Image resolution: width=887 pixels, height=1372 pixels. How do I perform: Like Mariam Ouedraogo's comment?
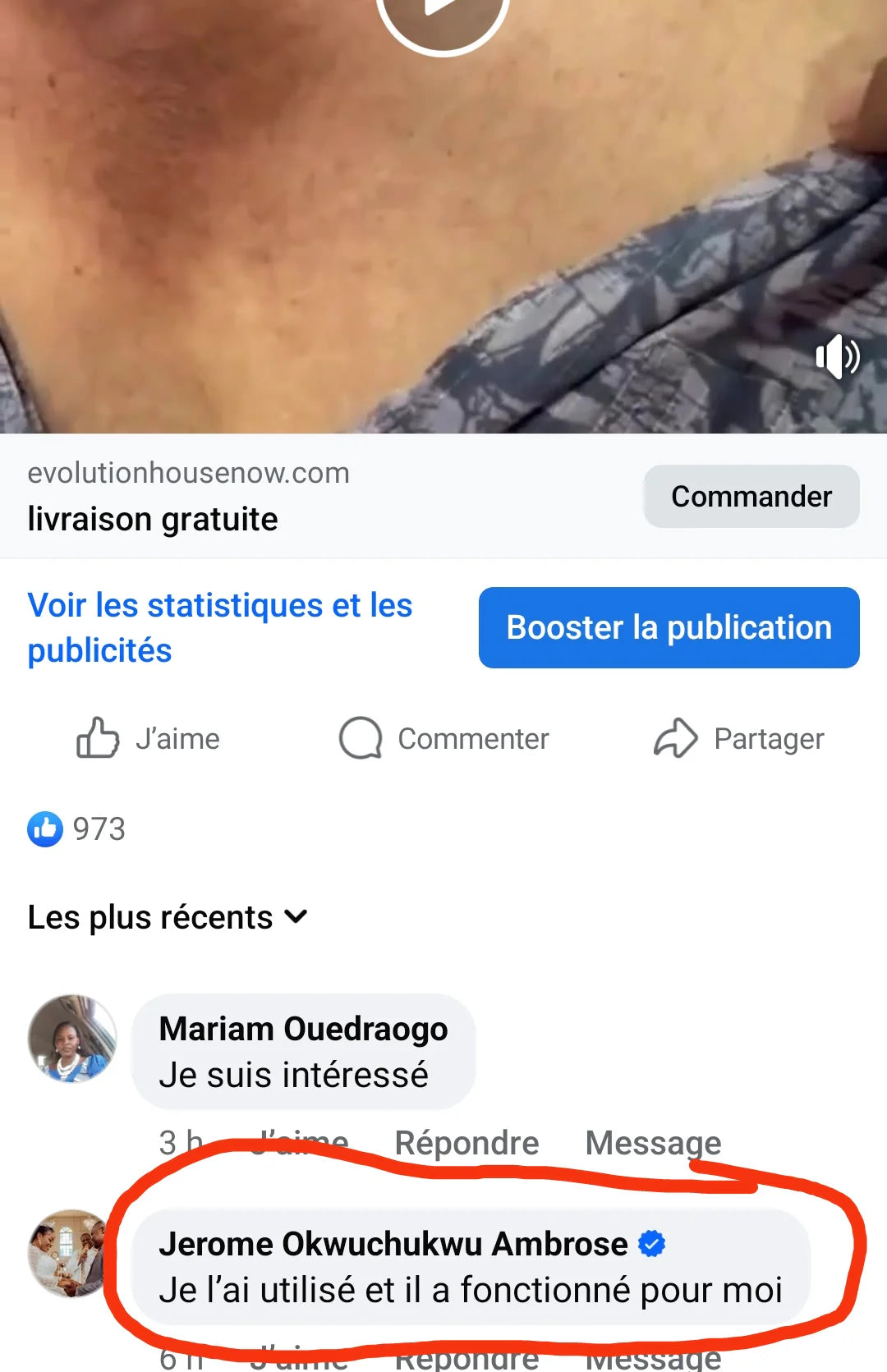(299, 1142)
